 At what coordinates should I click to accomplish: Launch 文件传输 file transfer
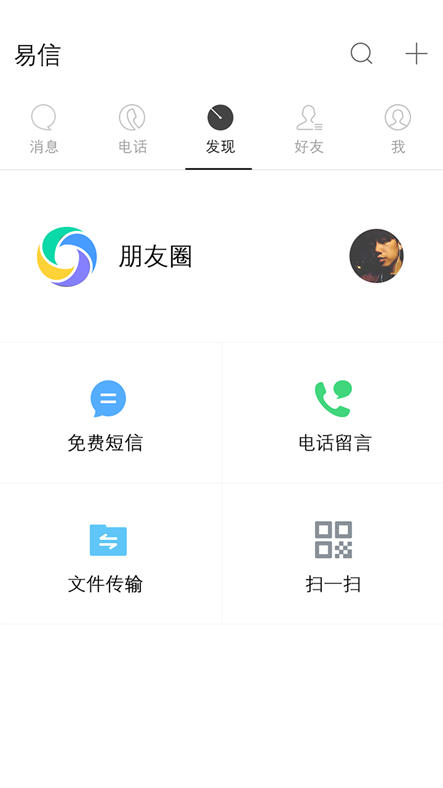click(110, 554)
